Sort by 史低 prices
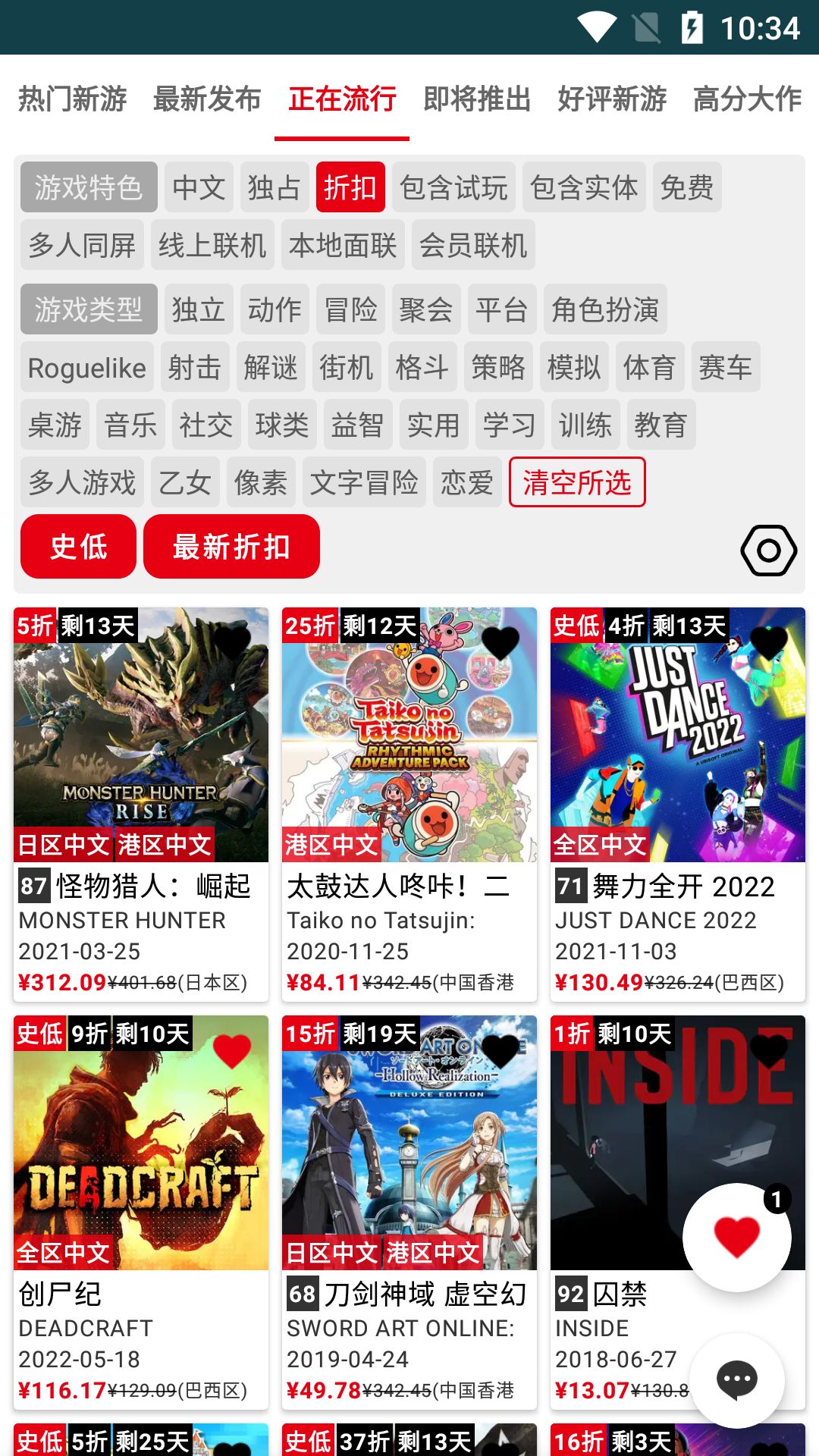Viewport: 819px width, 1456px height. (79, 547)
